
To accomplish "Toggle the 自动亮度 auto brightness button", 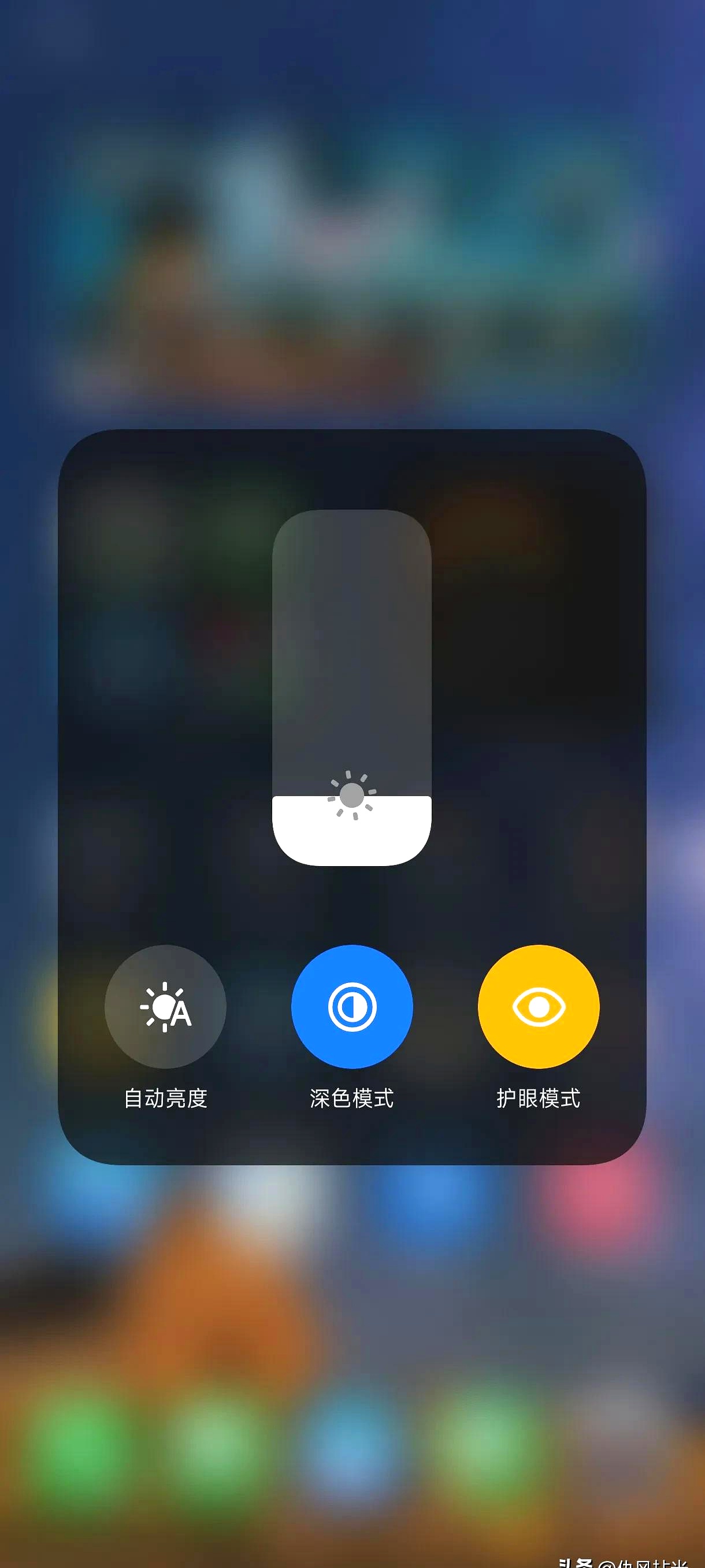I will click(165, 1006).
